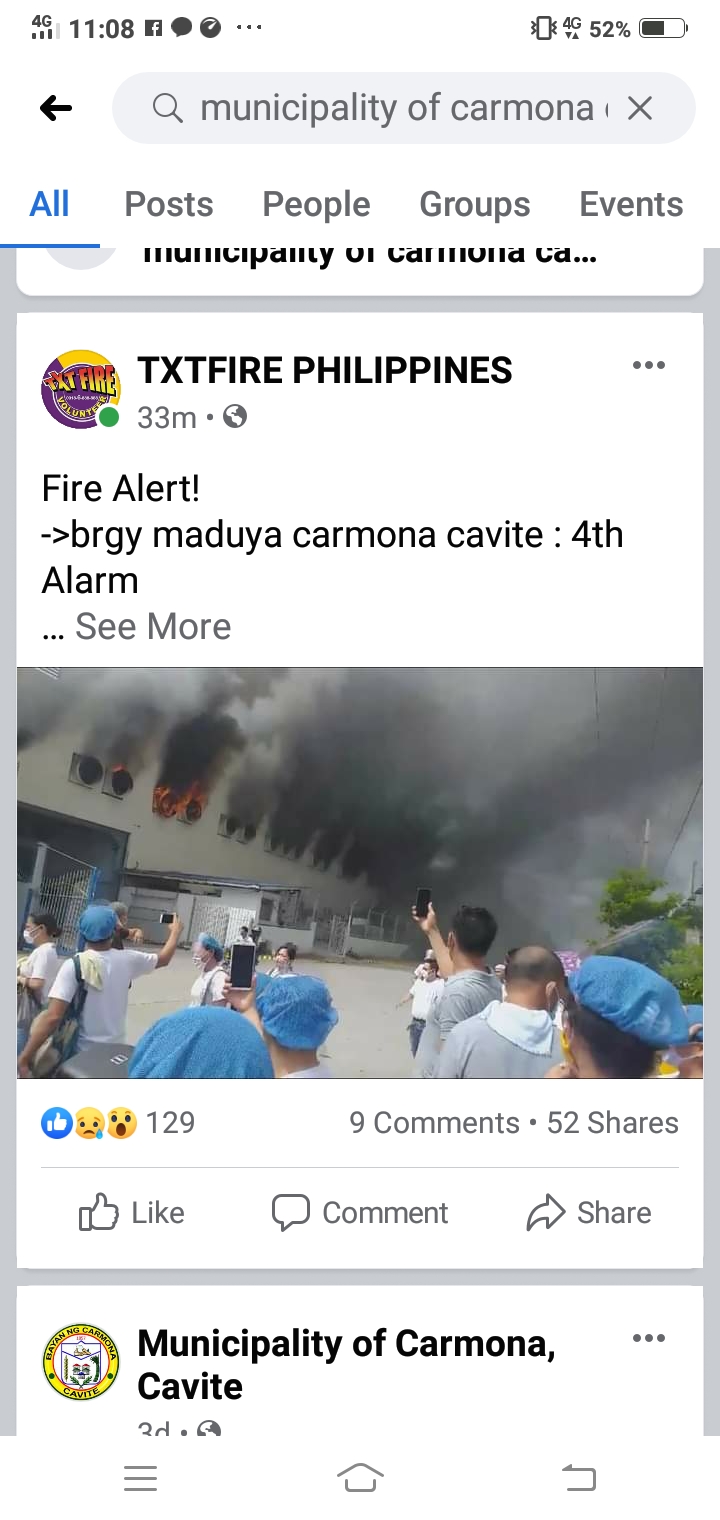Open options menu on TXTFIRE PHILIPPINES post
Screen dimensions: 720x1520
point(648,366)
